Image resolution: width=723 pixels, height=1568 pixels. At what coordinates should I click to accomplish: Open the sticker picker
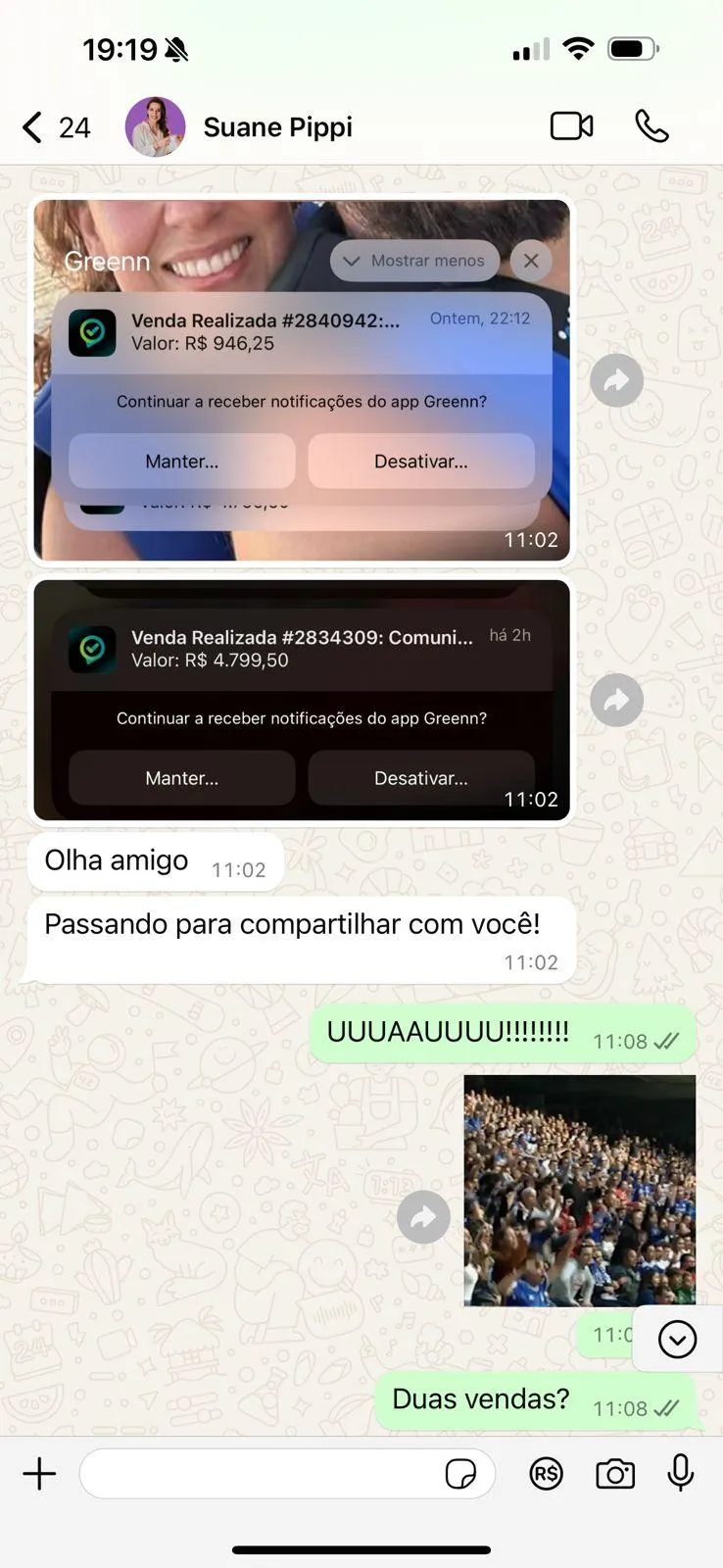tap(460, 1474)
